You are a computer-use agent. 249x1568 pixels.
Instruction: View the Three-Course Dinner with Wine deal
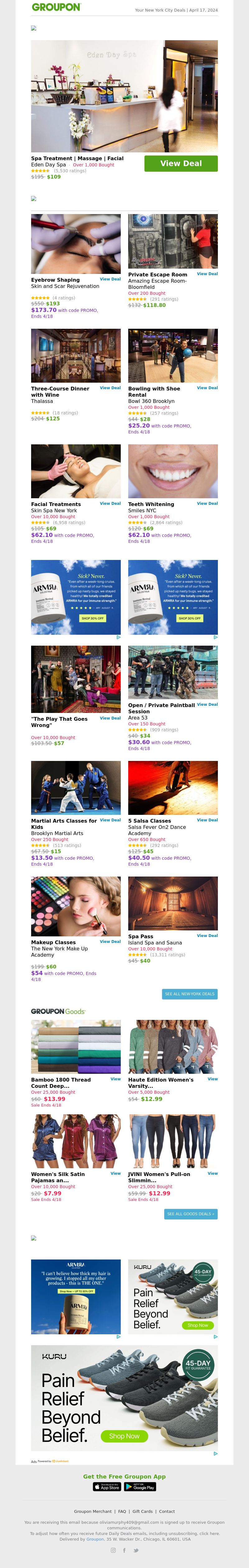coord(110,388)
